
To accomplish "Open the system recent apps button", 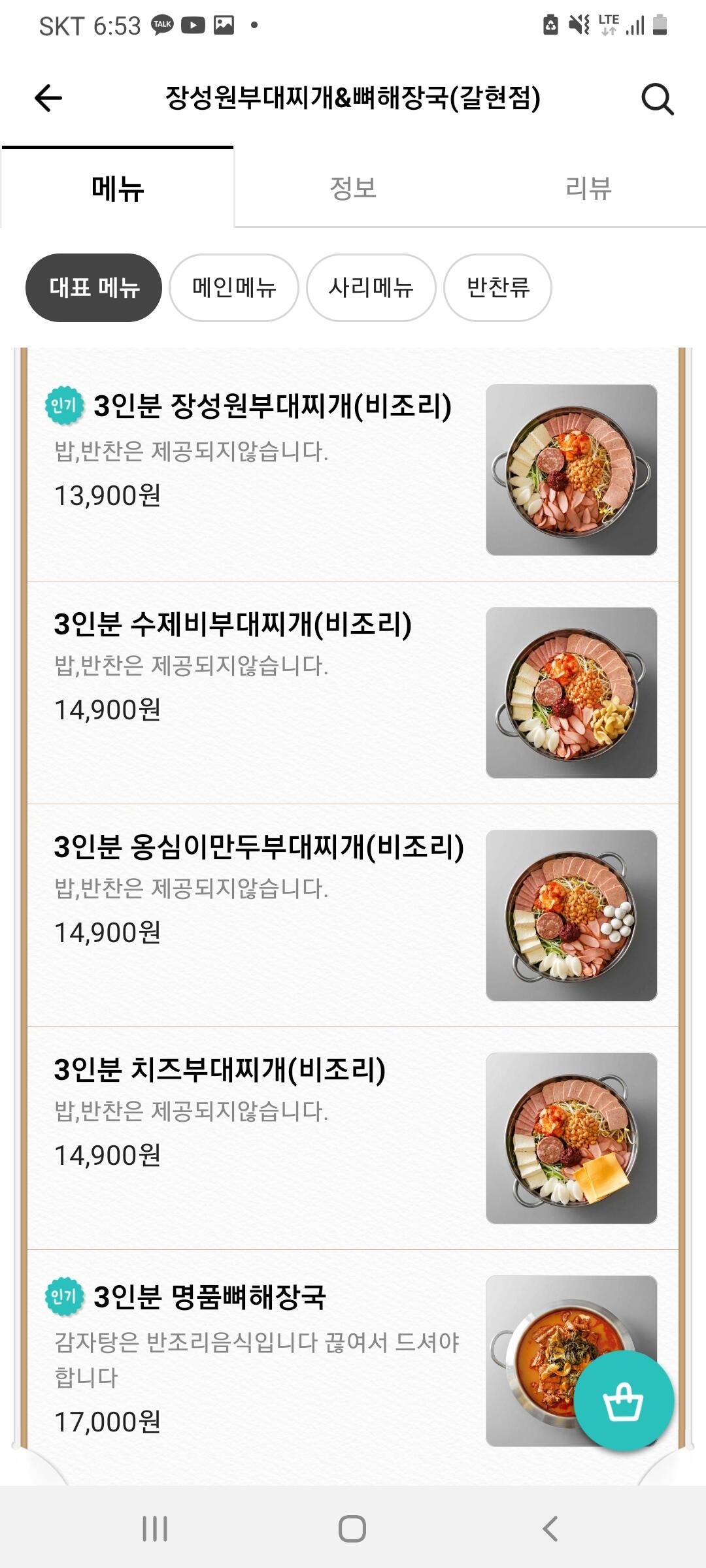I will [x=155, y=1529].
